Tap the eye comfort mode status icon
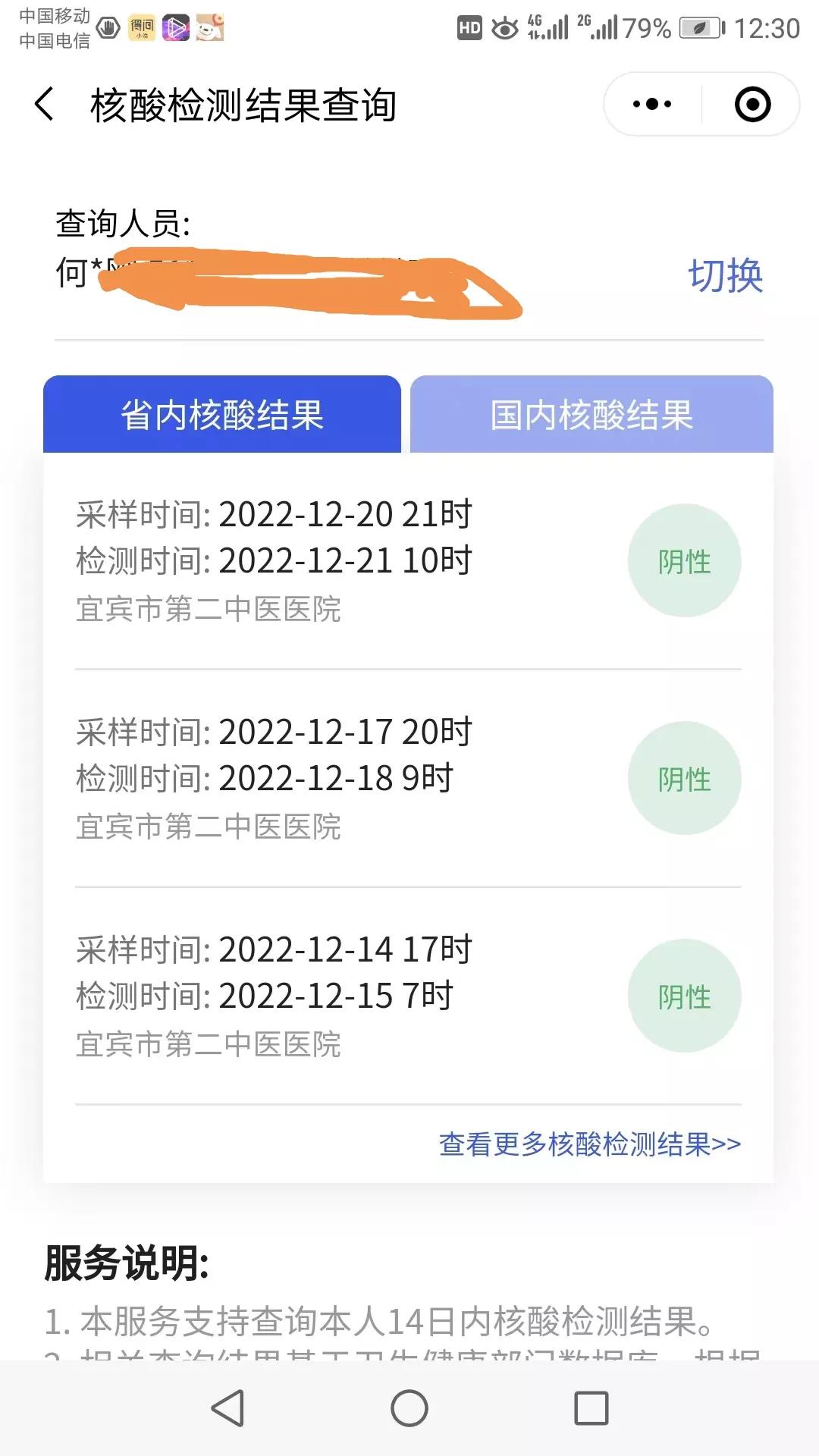This screenshot has height=1456, width=819. pos(507,29)
